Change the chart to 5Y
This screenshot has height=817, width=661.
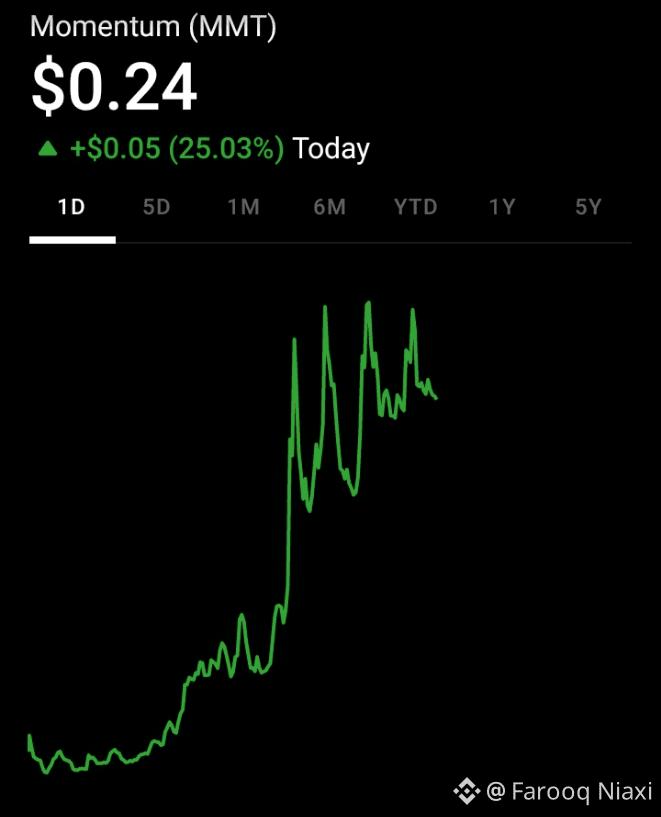(588, 208)
